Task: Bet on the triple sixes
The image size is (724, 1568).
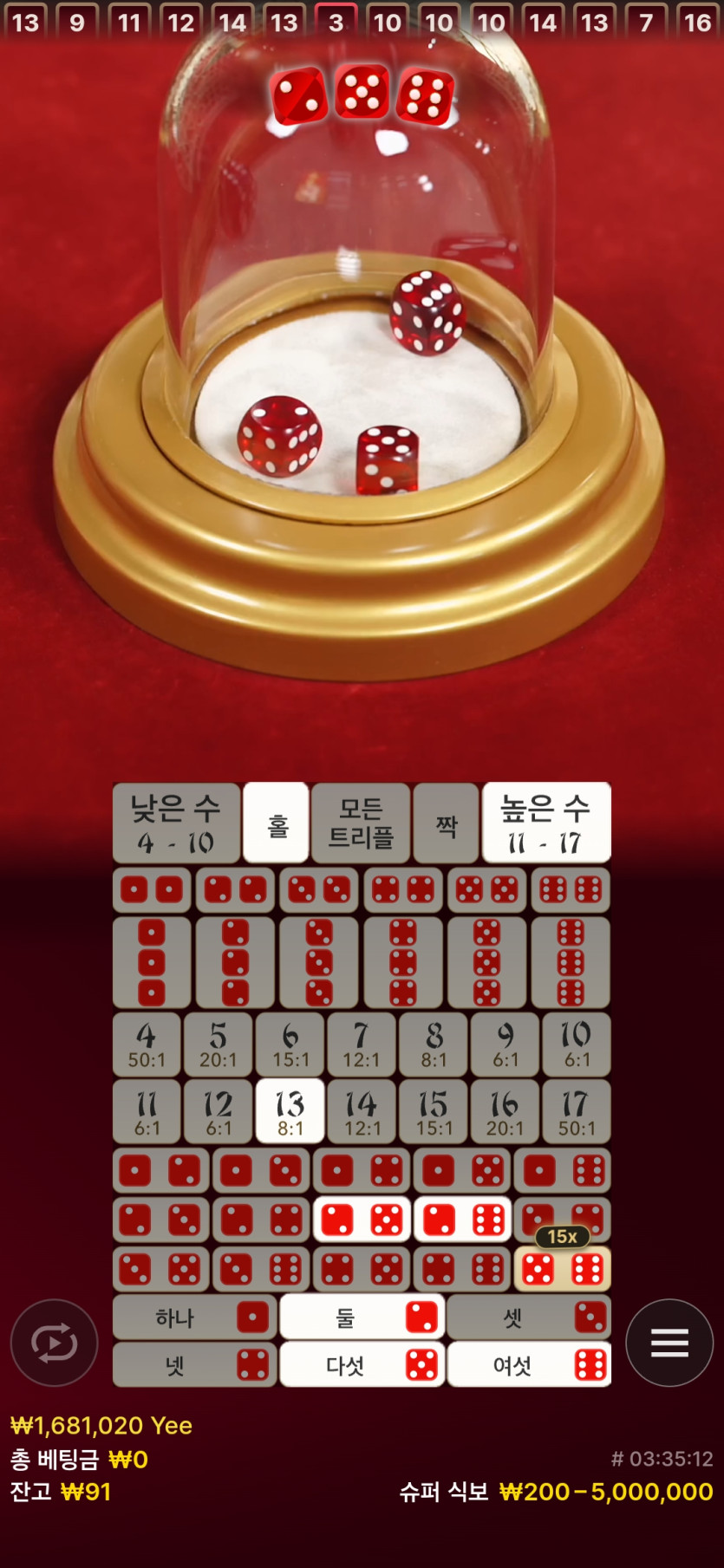Action: point(571,962)
